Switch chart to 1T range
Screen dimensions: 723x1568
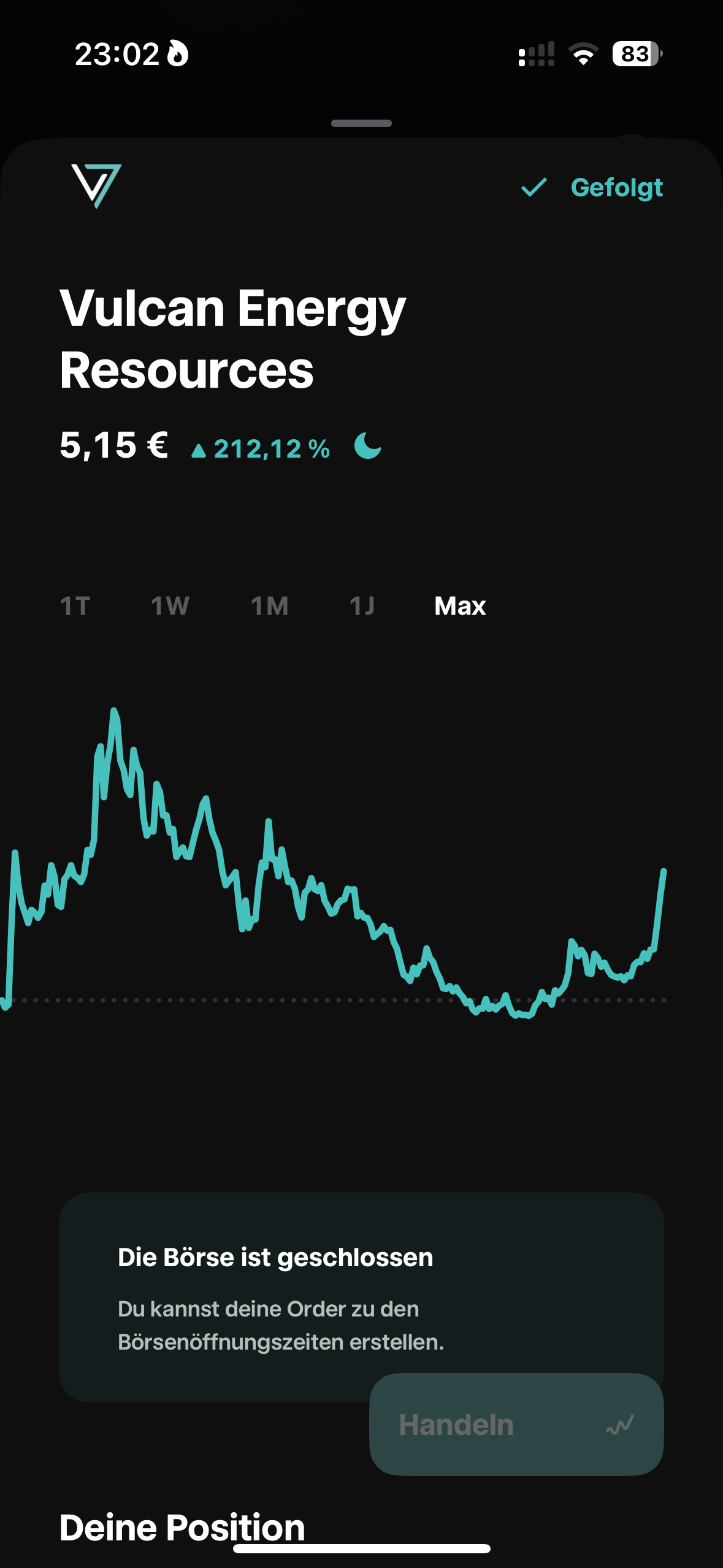pos(75,606)
